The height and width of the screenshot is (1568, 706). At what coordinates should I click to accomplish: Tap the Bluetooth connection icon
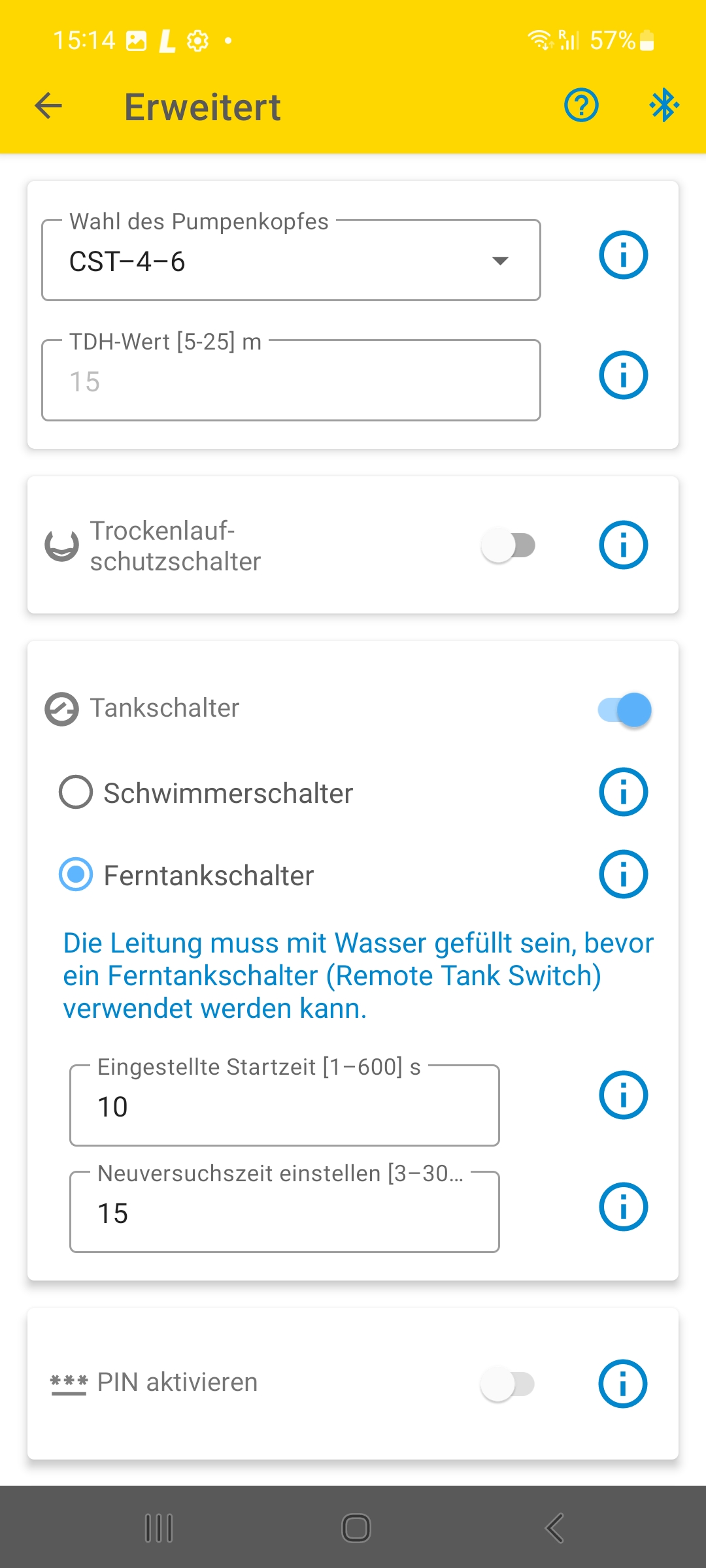pyautogui.click(x=664, y=105)
